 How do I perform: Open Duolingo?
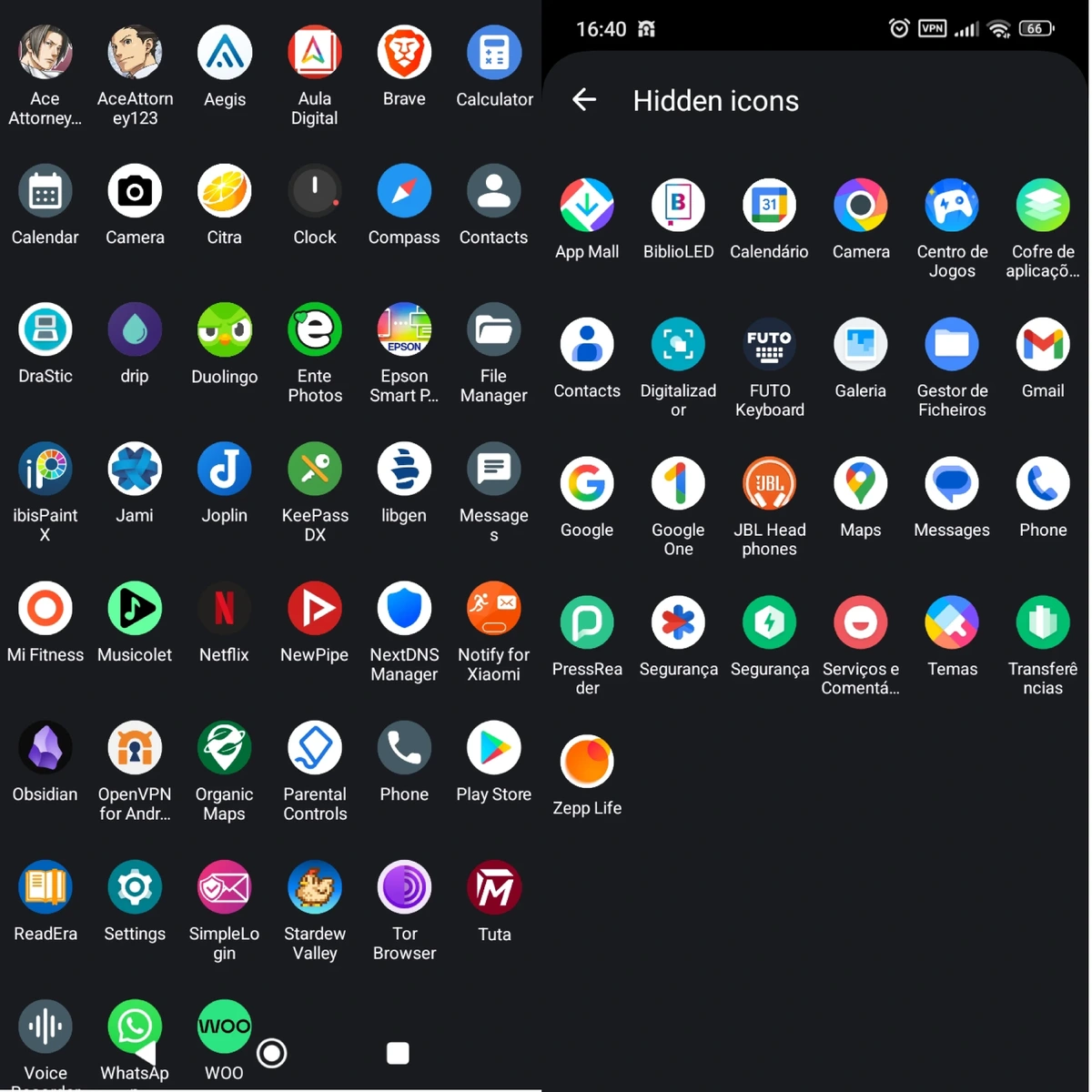pyautogui.click(x=225, y=330)
